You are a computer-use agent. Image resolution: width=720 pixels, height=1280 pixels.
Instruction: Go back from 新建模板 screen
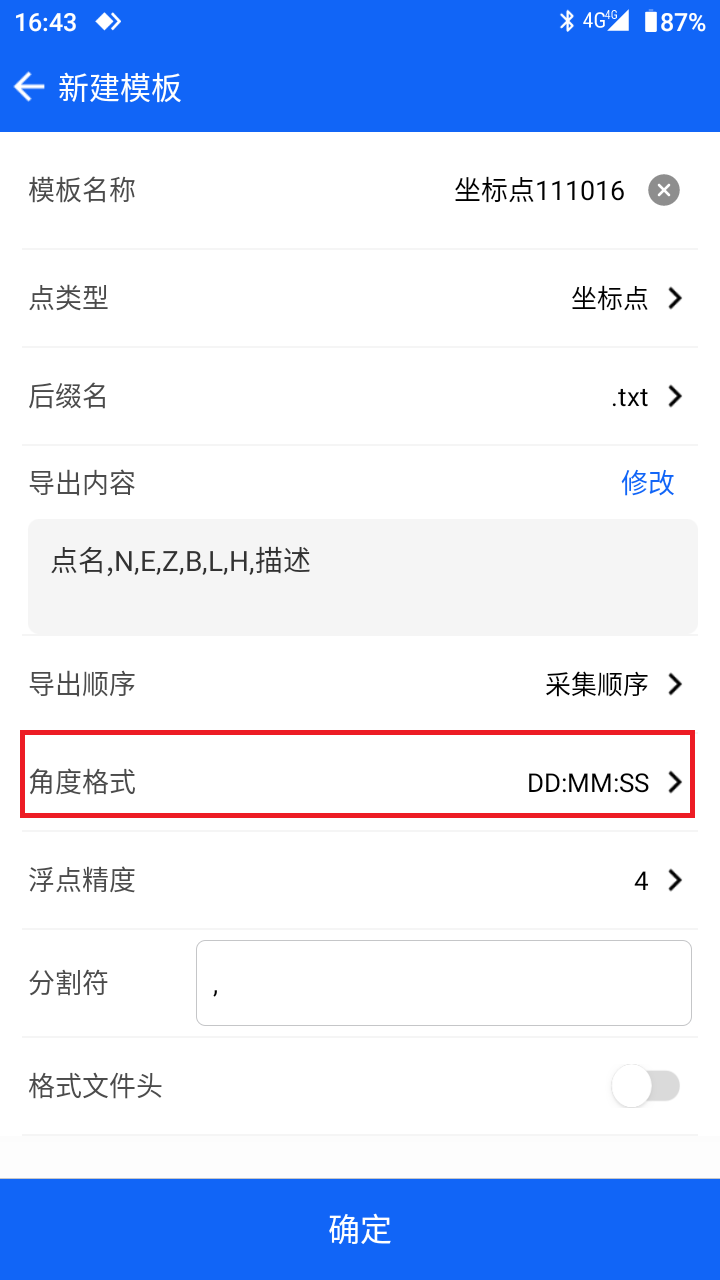coord(30,88)
